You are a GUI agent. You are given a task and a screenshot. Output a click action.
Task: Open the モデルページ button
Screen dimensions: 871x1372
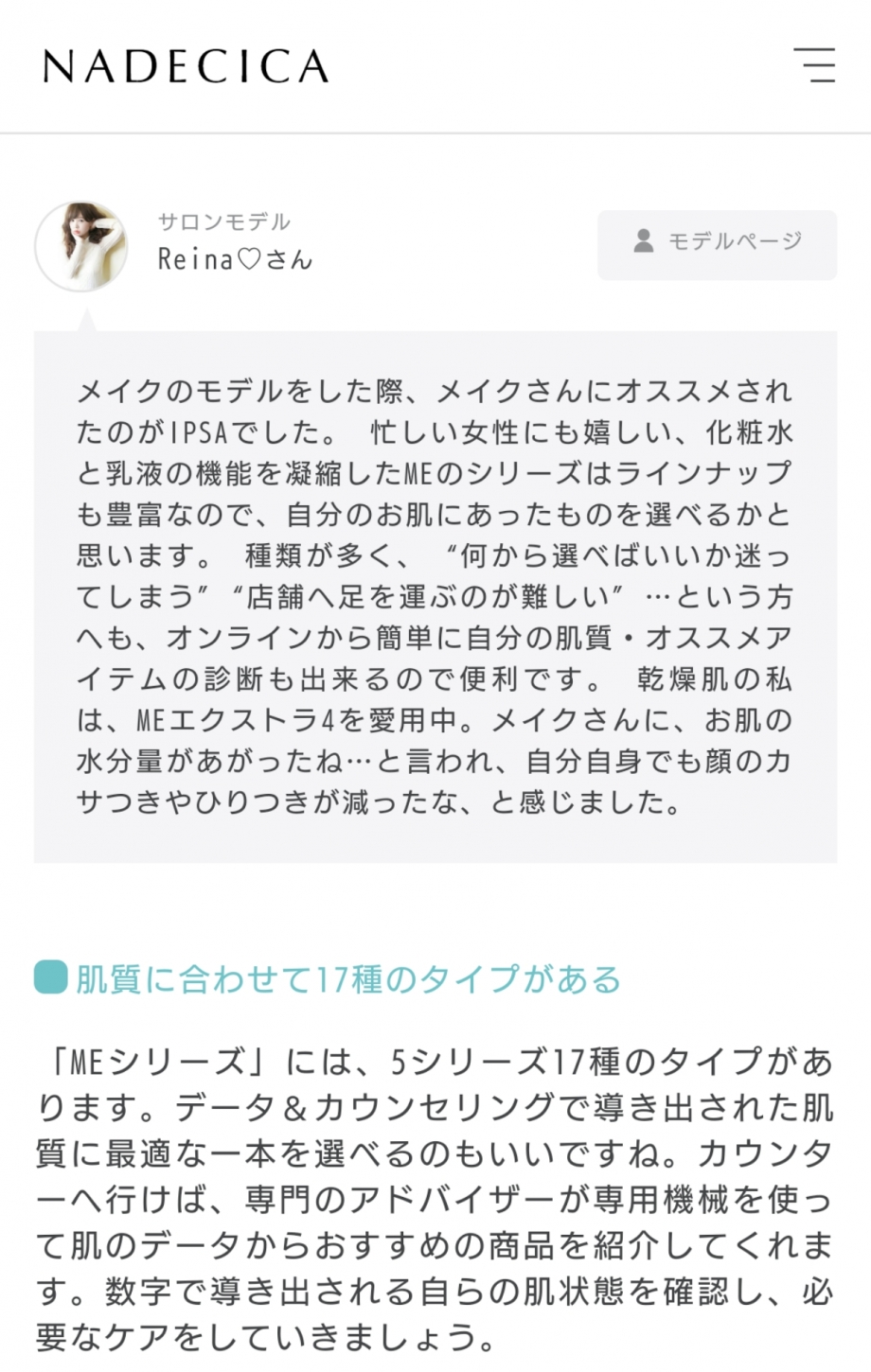pos(717,244)
